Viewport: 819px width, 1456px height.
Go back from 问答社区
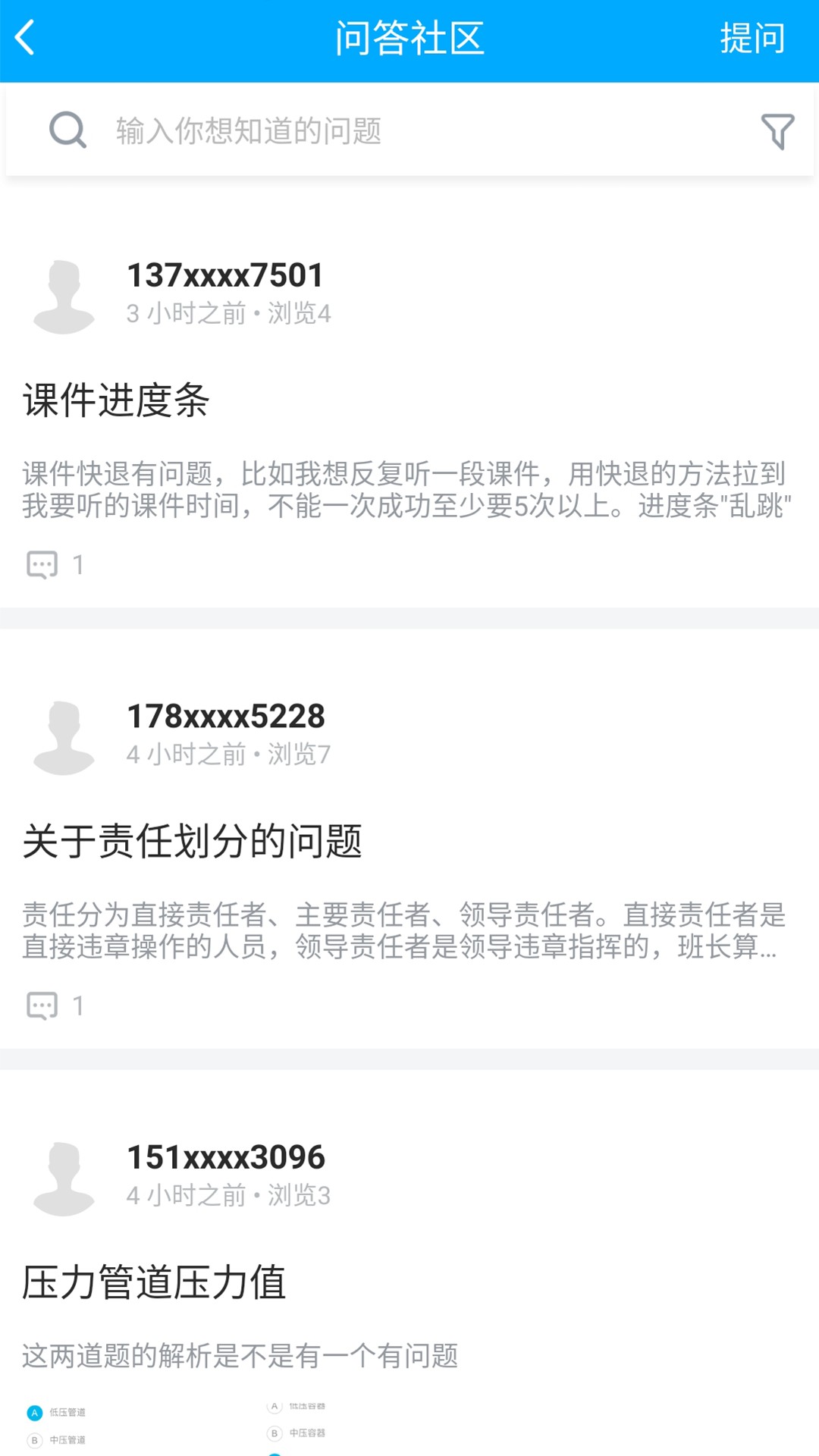26,38
